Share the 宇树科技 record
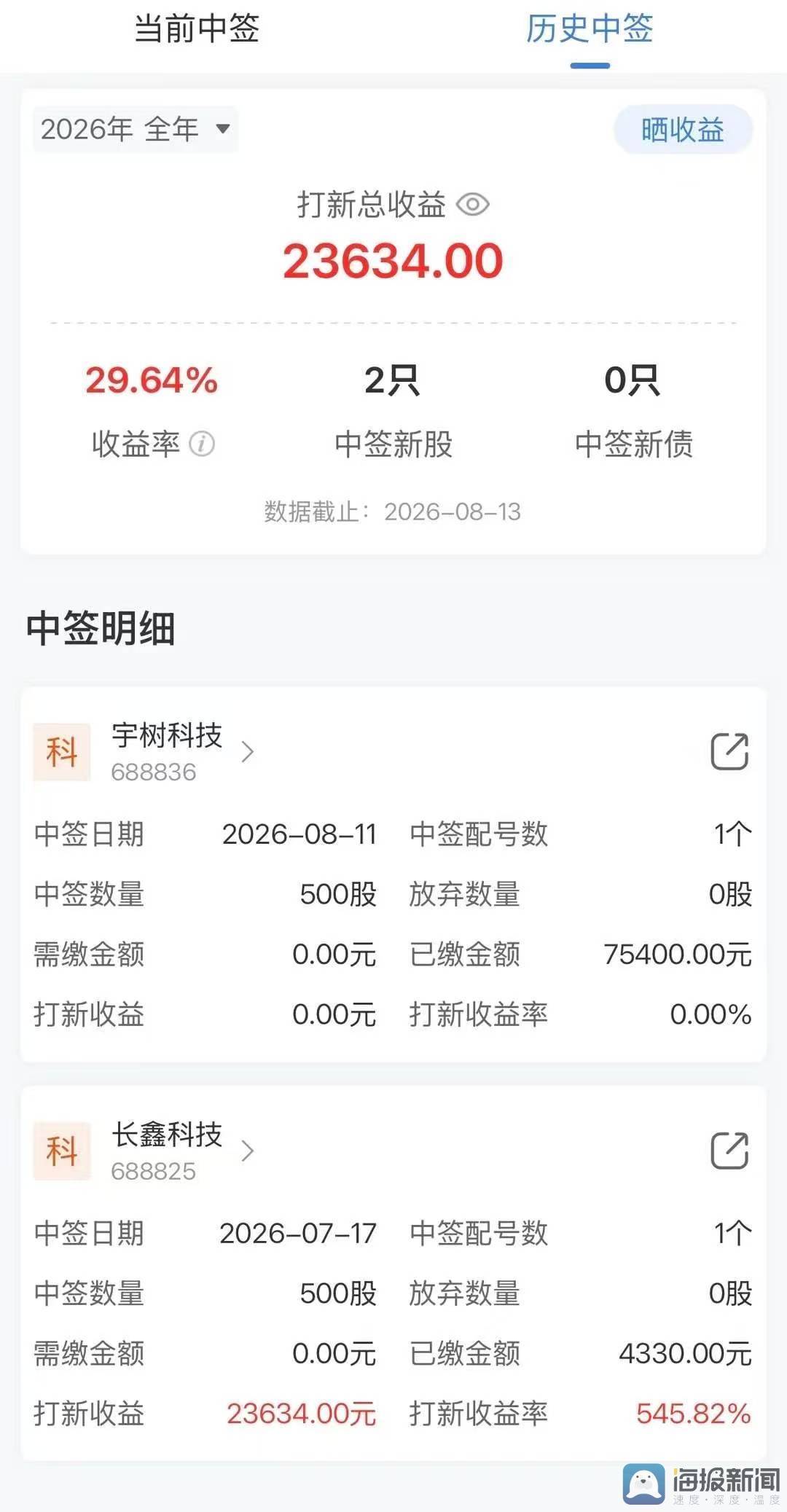 (x=729, y=751)
